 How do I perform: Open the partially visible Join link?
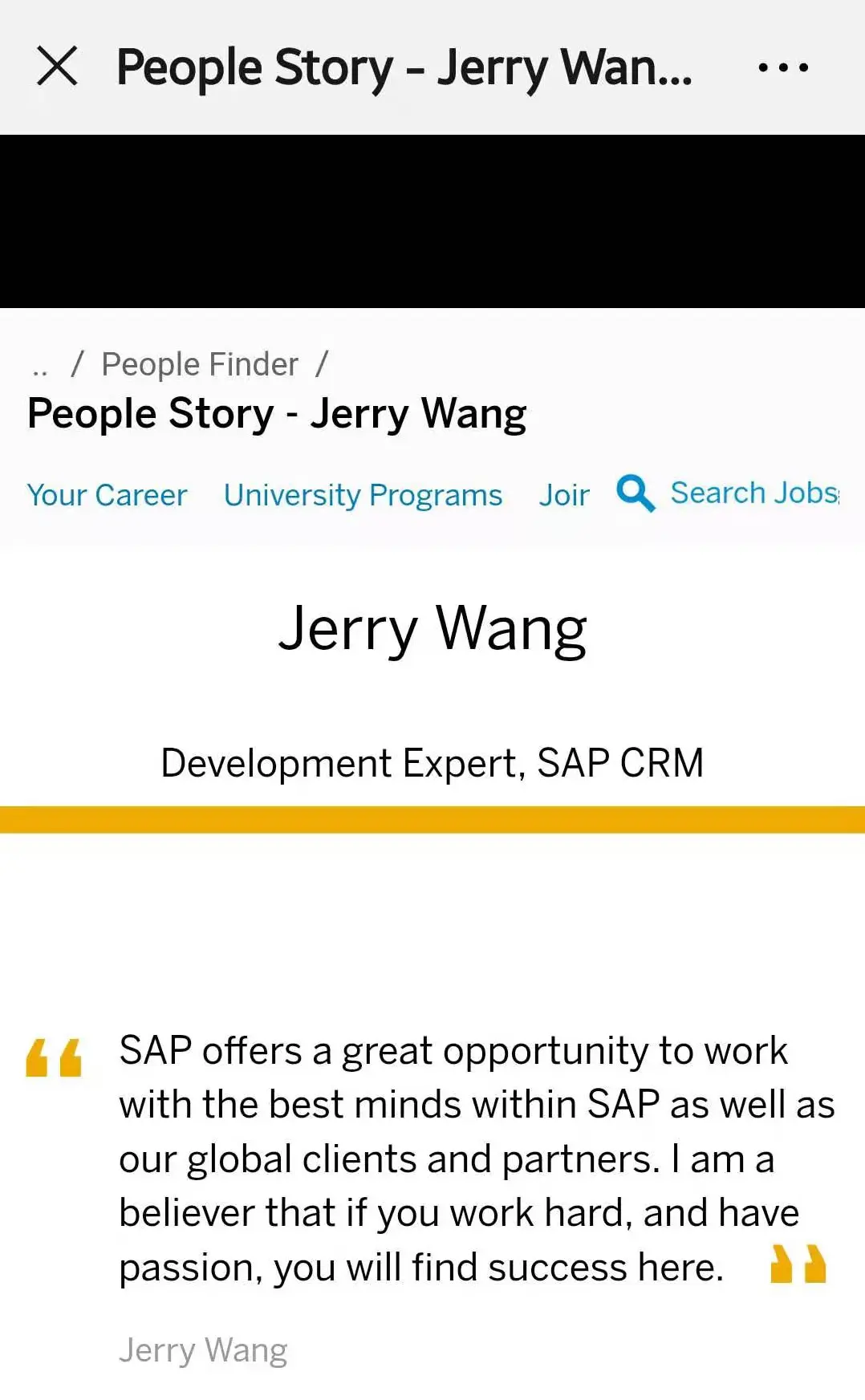point(564,495)
